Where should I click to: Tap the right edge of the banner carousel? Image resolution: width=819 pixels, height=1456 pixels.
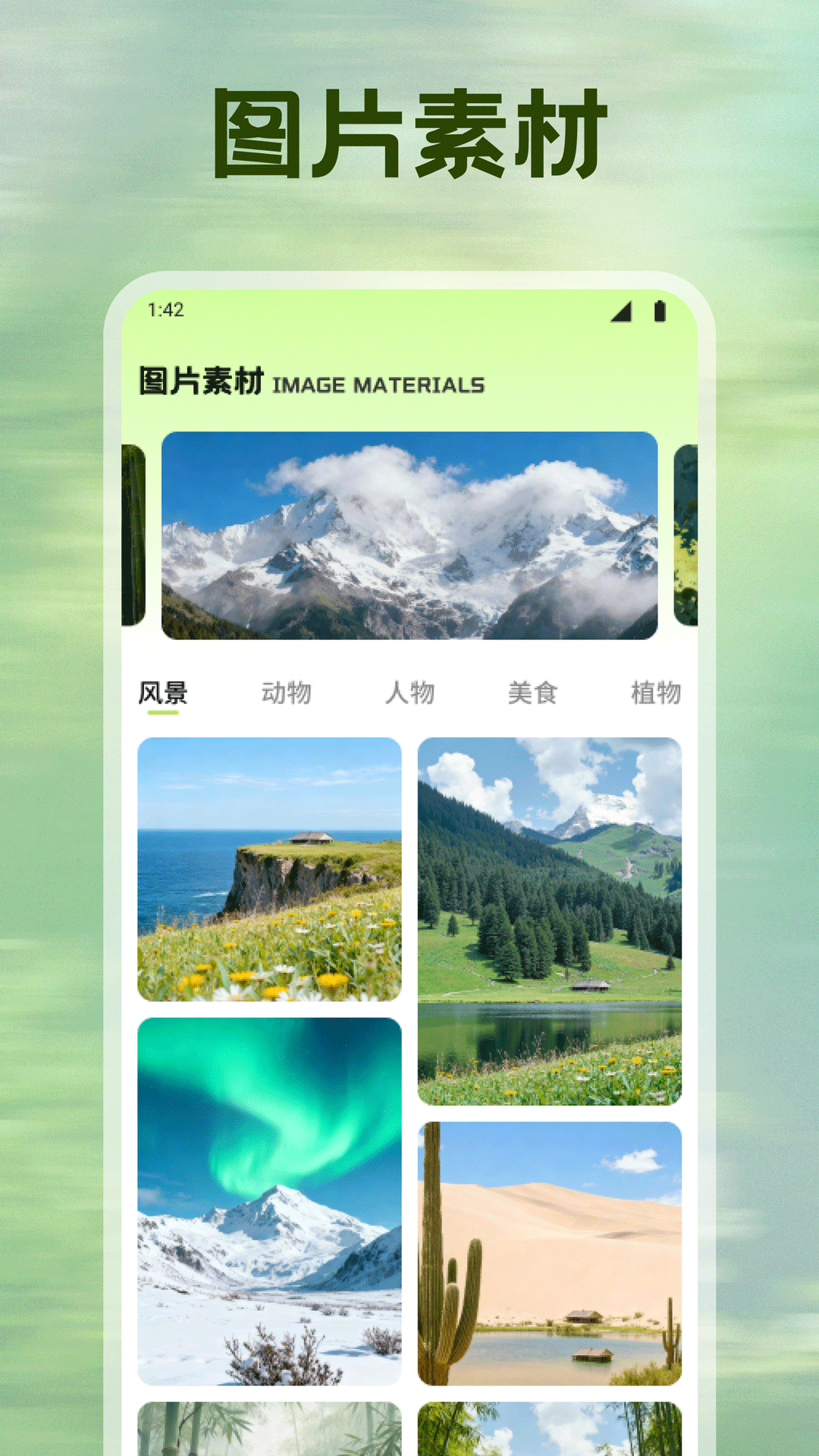coord(685,533)
